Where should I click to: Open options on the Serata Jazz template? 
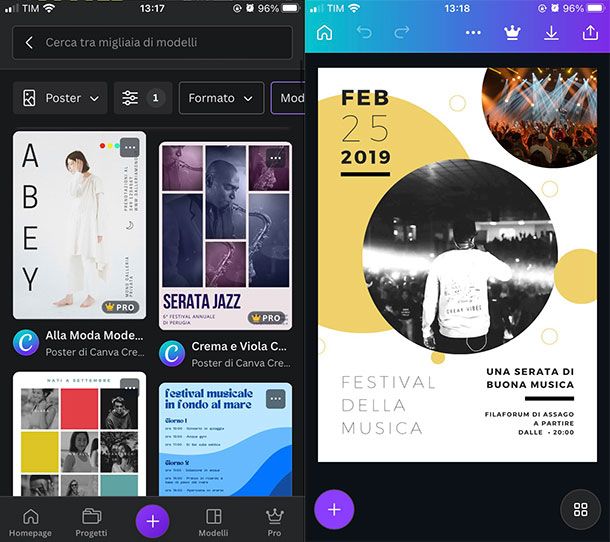(x=275, y=157)
